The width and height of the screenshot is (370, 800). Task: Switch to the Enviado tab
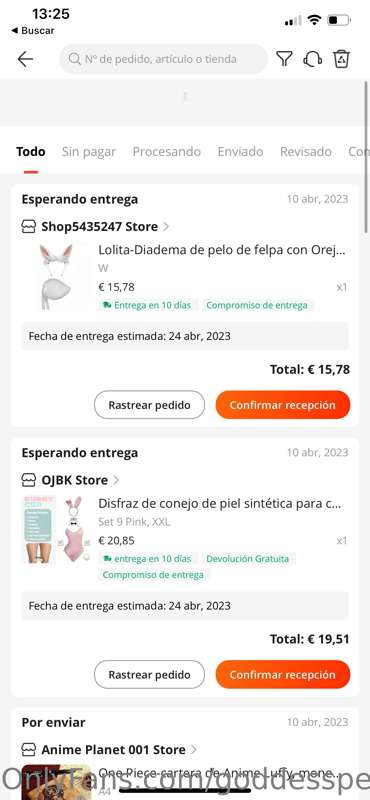click(x=240, y=152)
